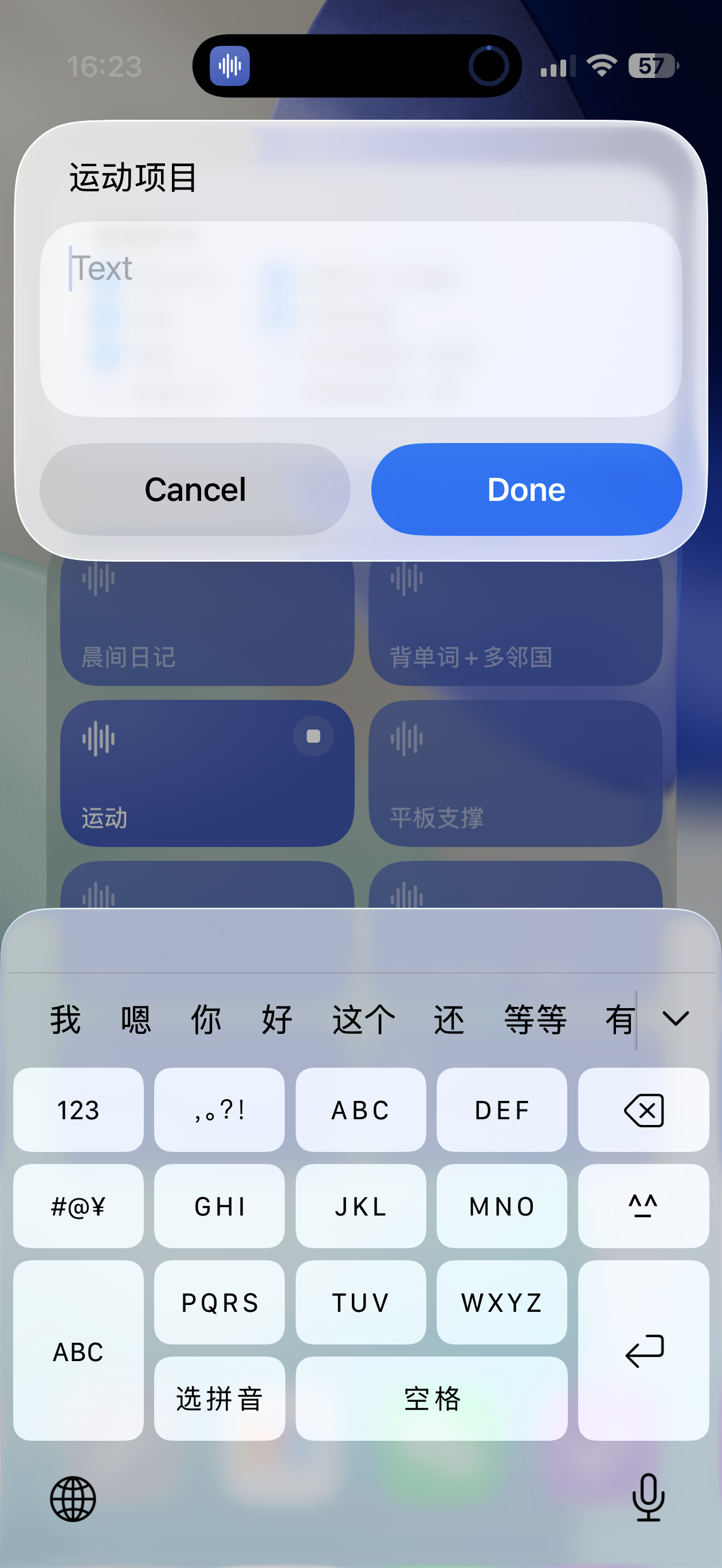Screen dimensions: 722x1568
Task: Open the emoticon ^^ key
Action: click(x=643, y=1206)
